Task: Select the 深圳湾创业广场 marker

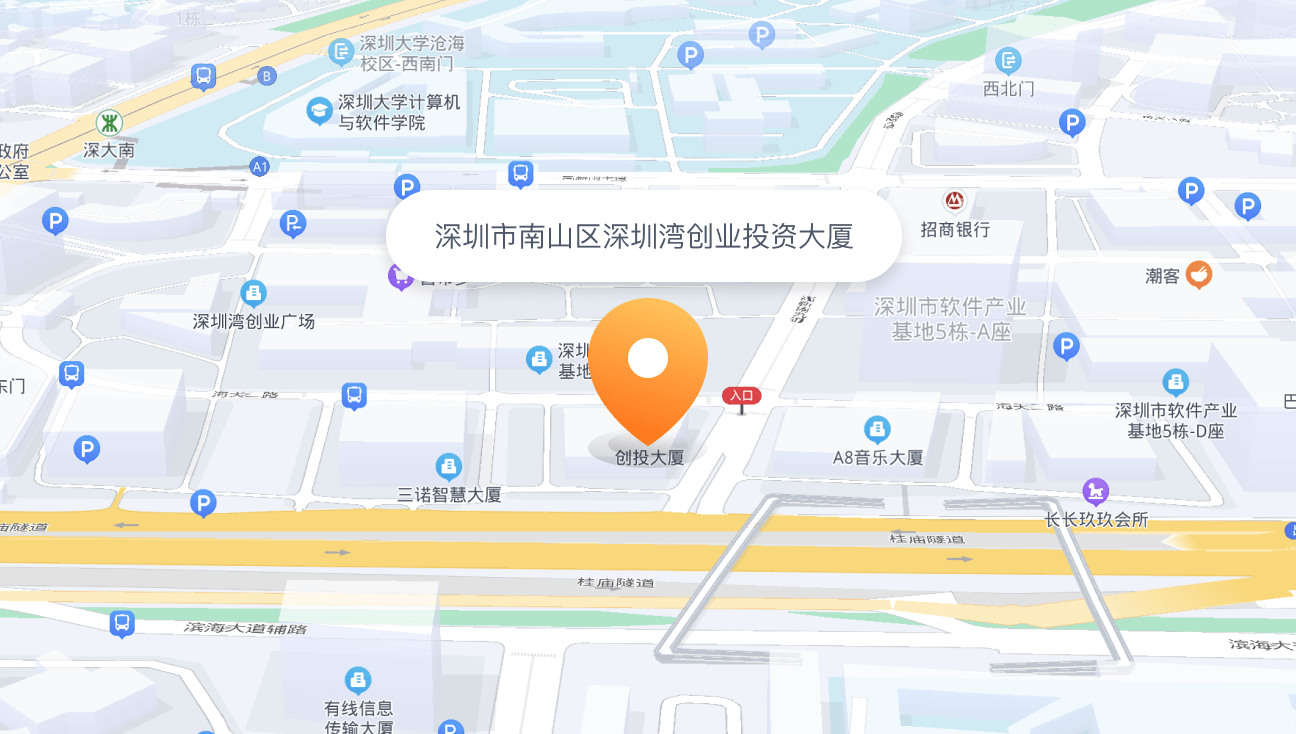Action: (253, 294)
